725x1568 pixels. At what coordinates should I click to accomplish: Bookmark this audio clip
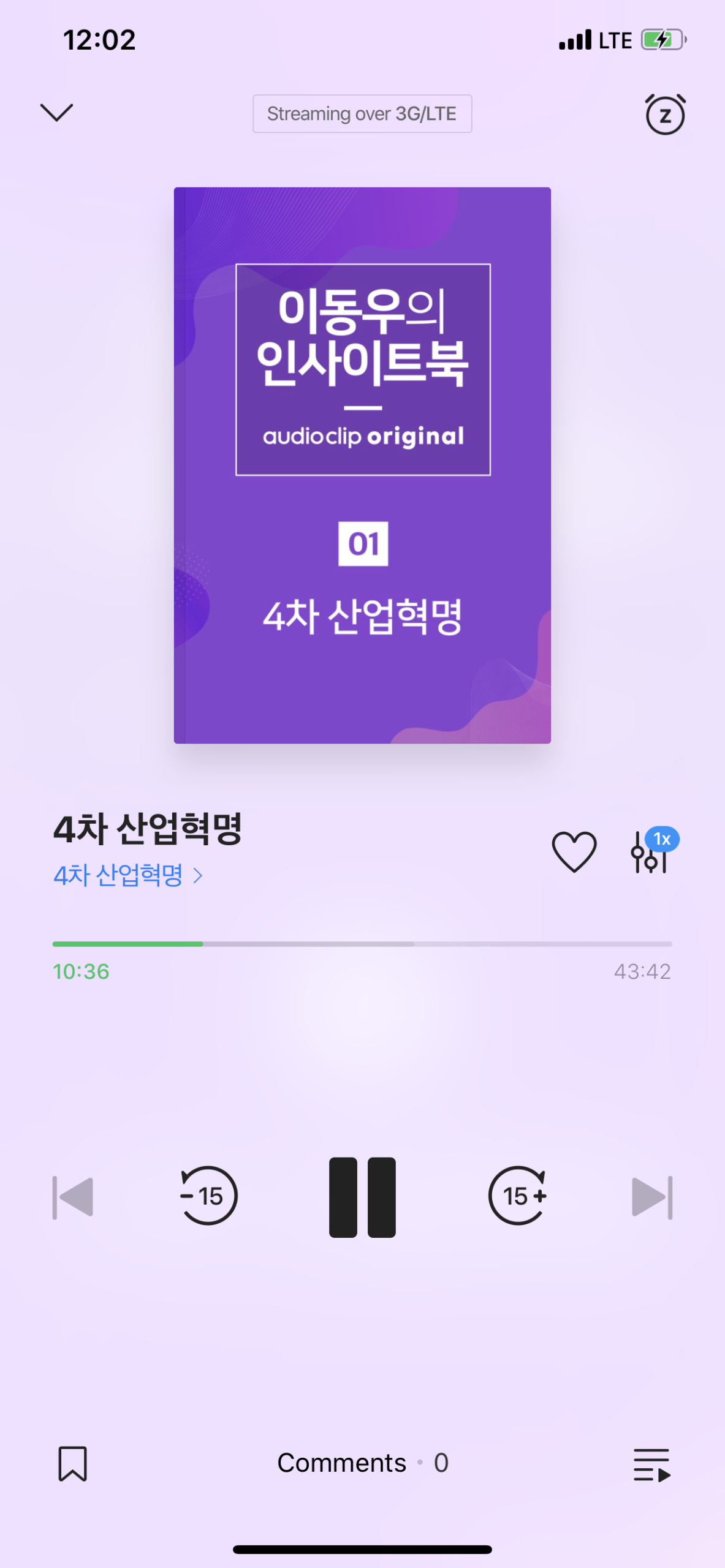point(73,1463)
